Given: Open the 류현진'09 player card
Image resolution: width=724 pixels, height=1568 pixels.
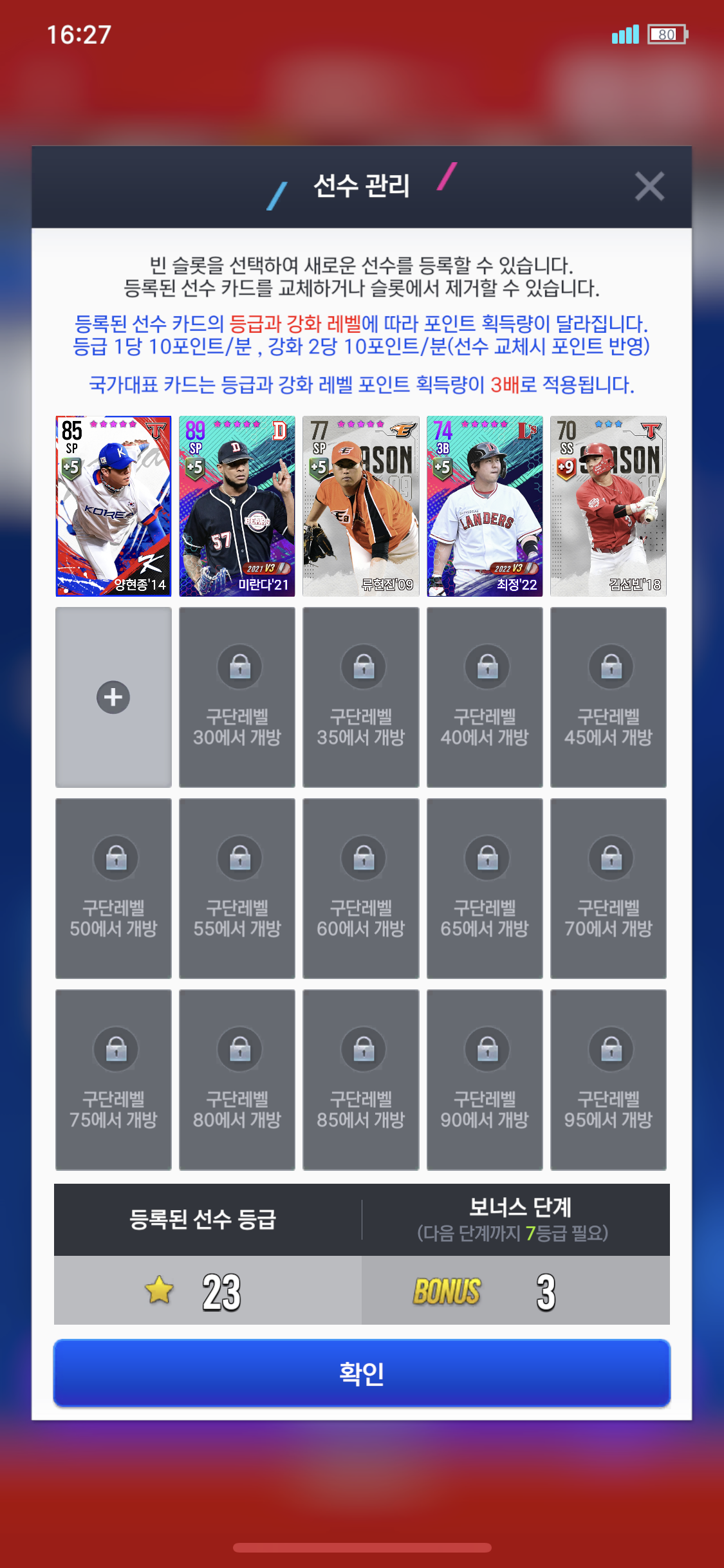Looking at the screenshot, I should coord(360,506).
